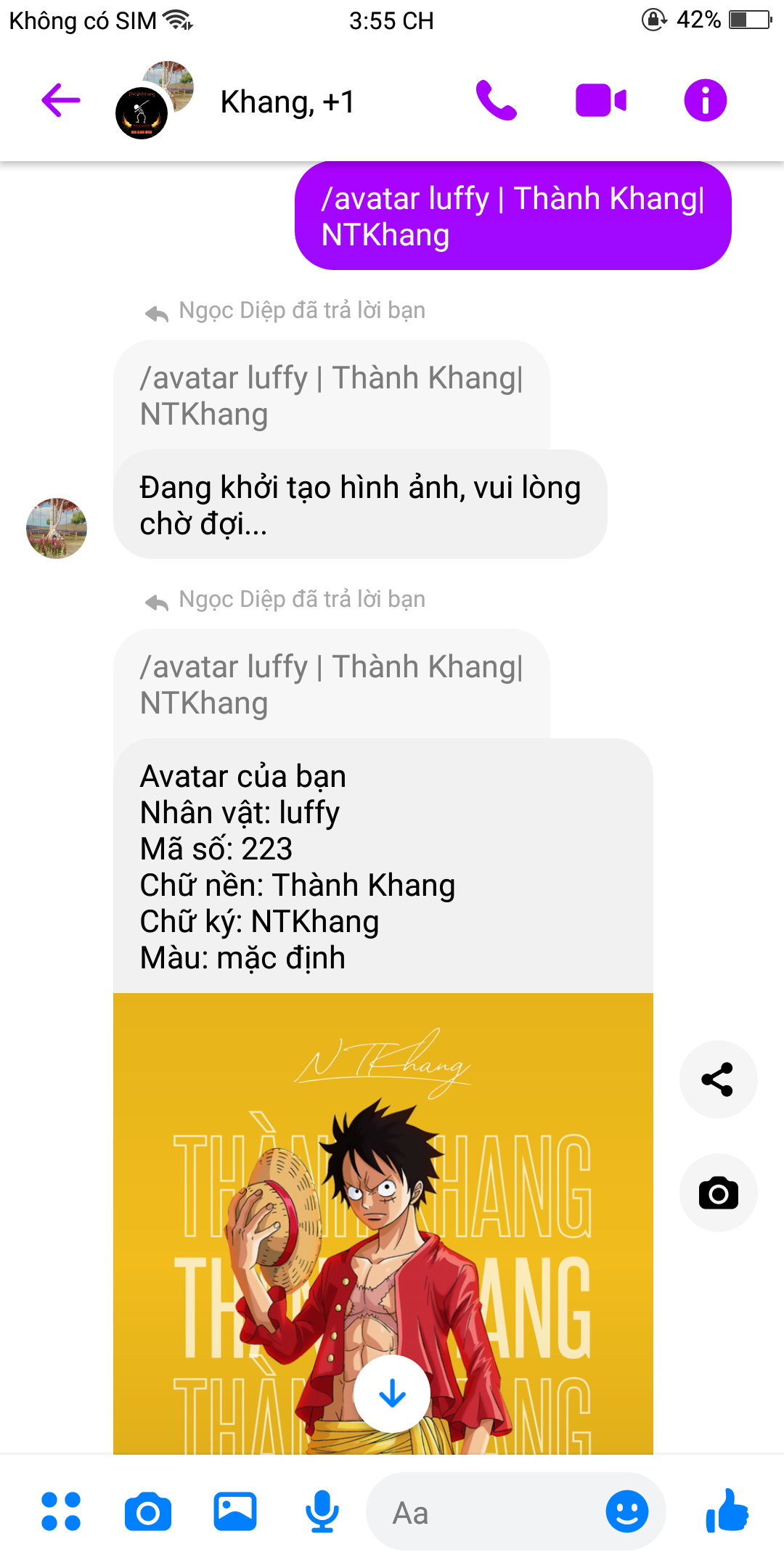View Ngọc Diệp's profile picture

57,528
